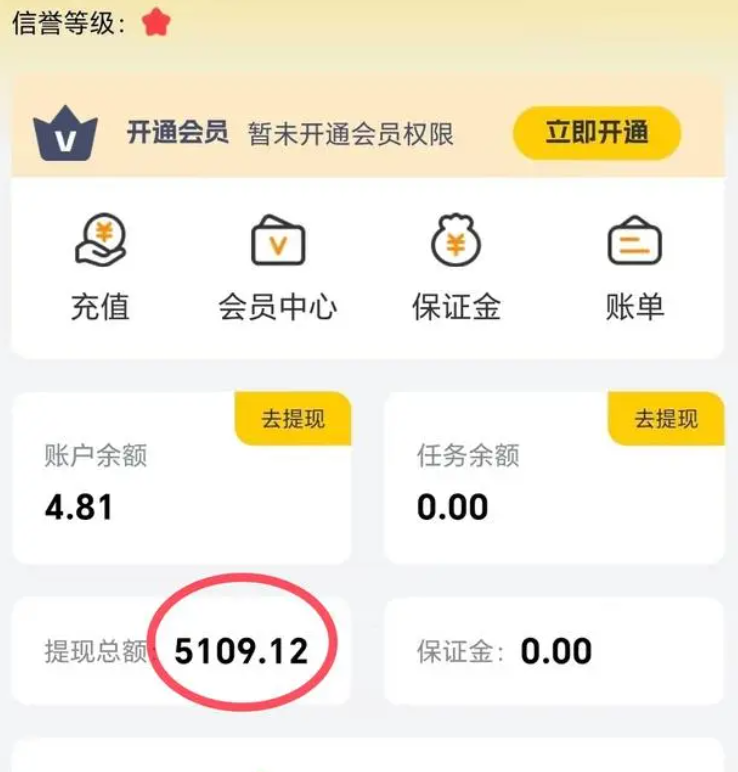This screenshot has width=738, height=772.
Task: Tap 立即开通 to activate membership
Action: 597,132
